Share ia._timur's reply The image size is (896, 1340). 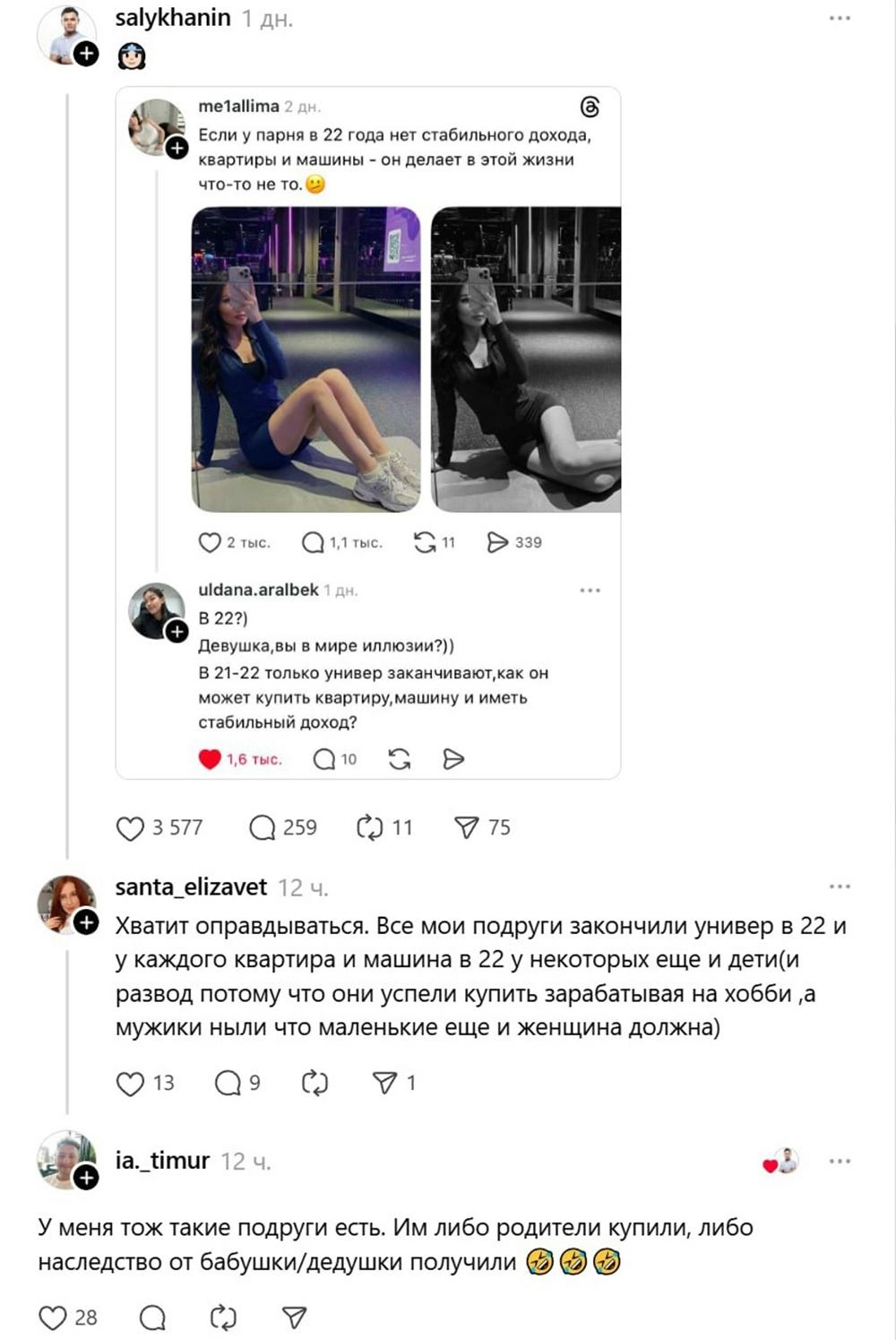pos(294,1318)
